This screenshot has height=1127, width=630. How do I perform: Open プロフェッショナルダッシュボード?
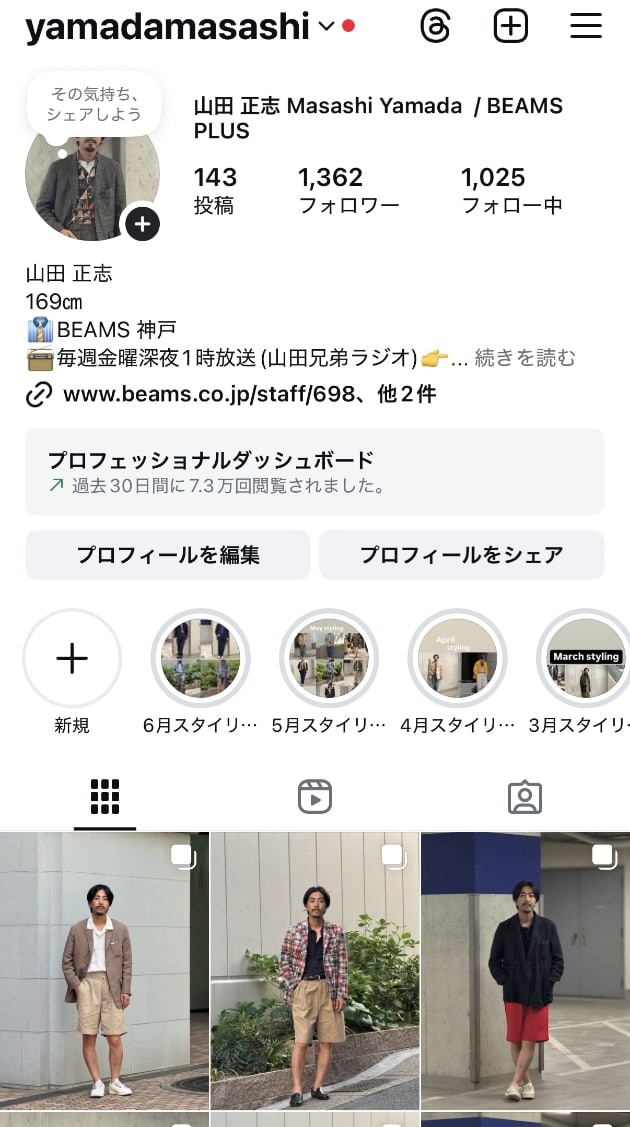pos(314,472)
